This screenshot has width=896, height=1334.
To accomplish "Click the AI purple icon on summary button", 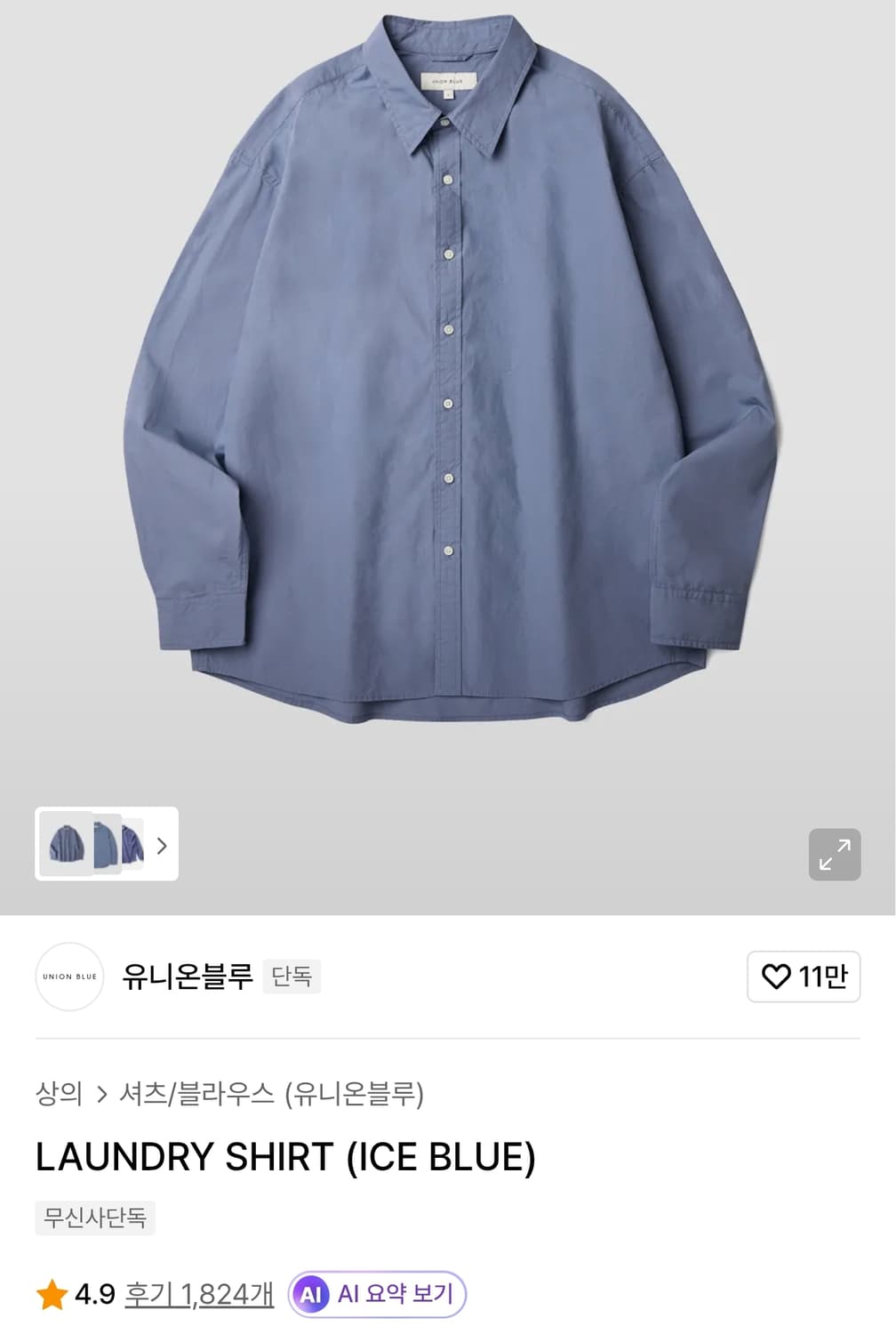I will 311,1295.
